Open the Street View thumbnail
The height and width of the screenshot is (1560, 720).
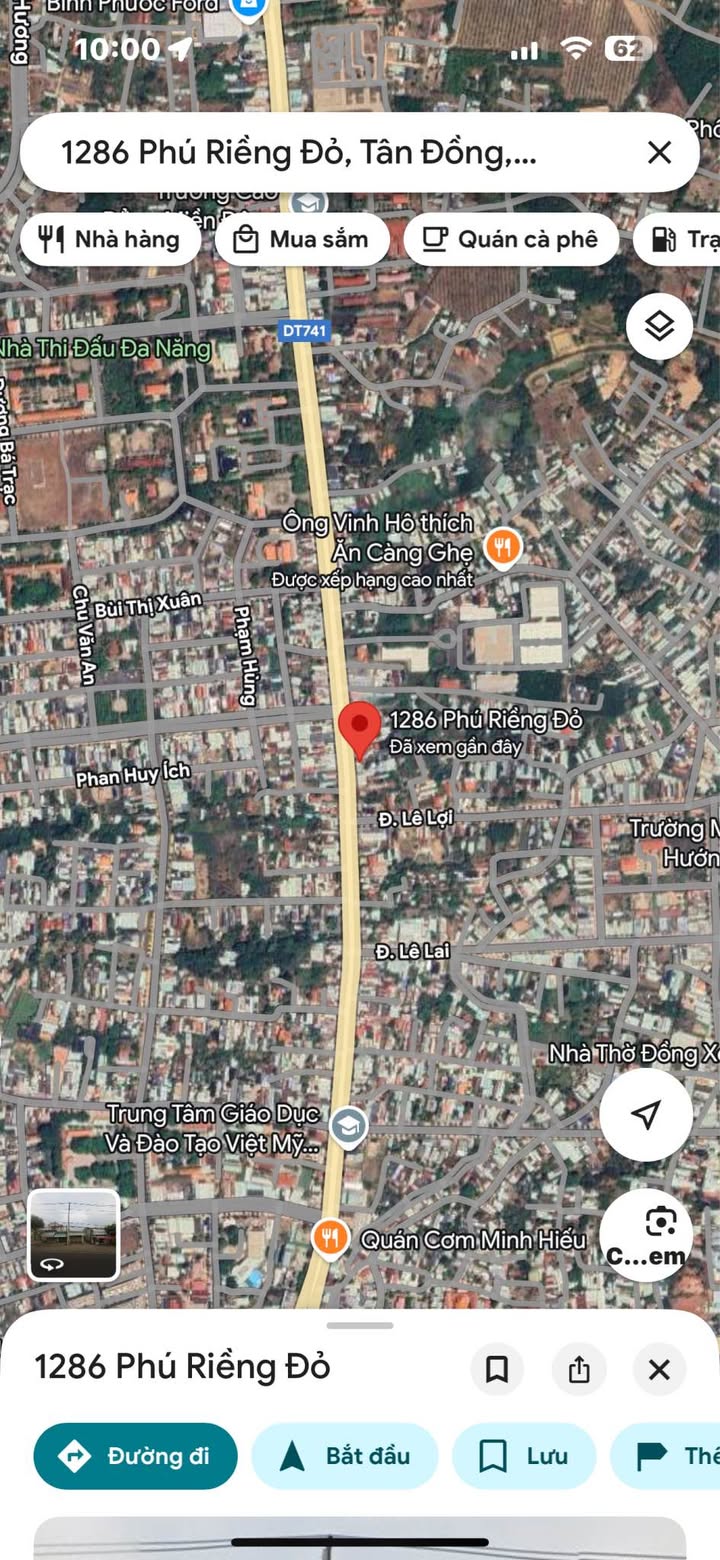(x=74, y=1234)
